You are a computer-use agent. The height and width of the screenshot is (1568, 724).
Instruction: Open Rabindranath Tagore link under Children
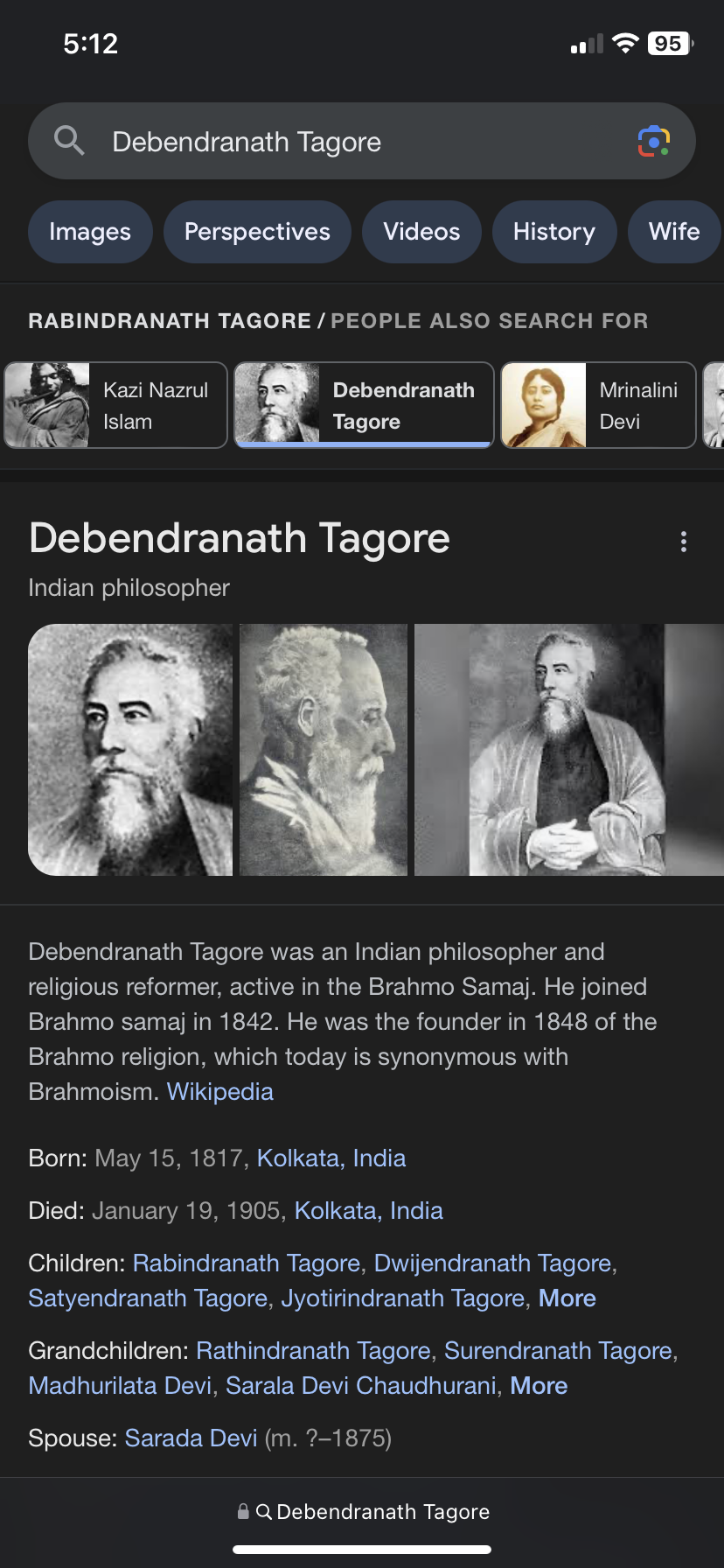[x=247, y=1263]
